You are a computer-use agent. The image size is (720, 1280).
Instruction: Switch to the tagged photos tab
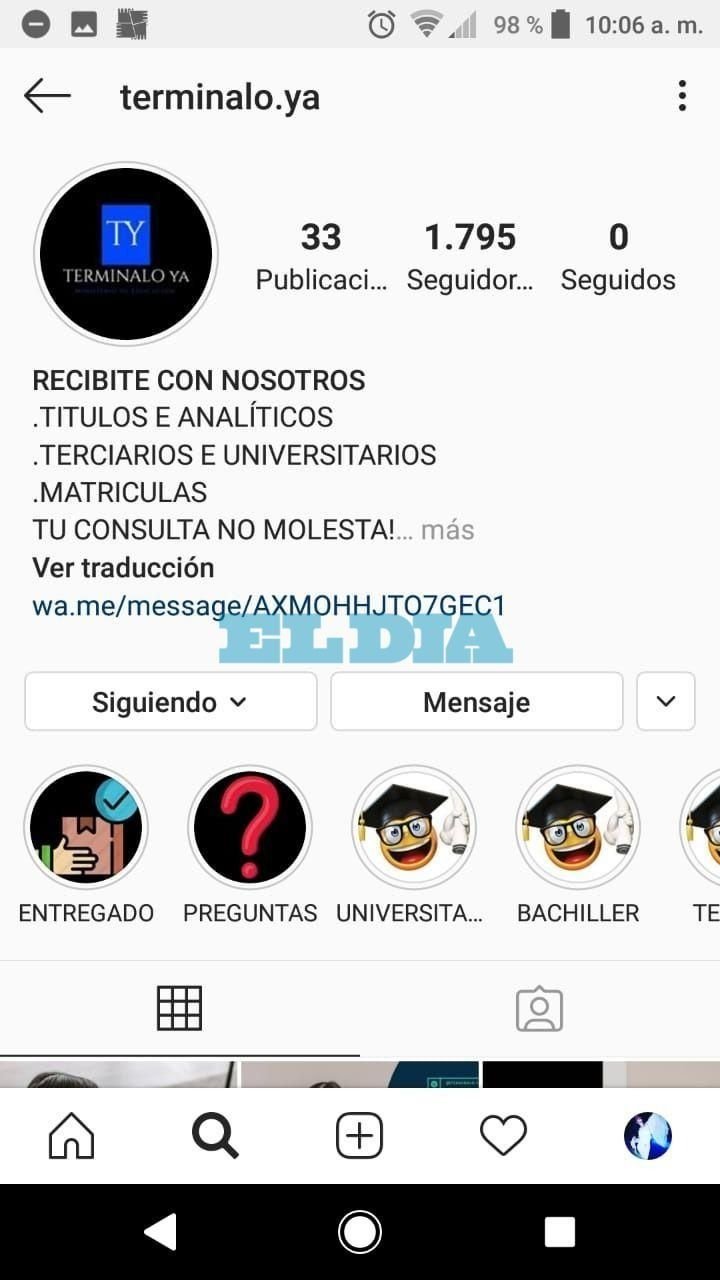(540, 1009)
